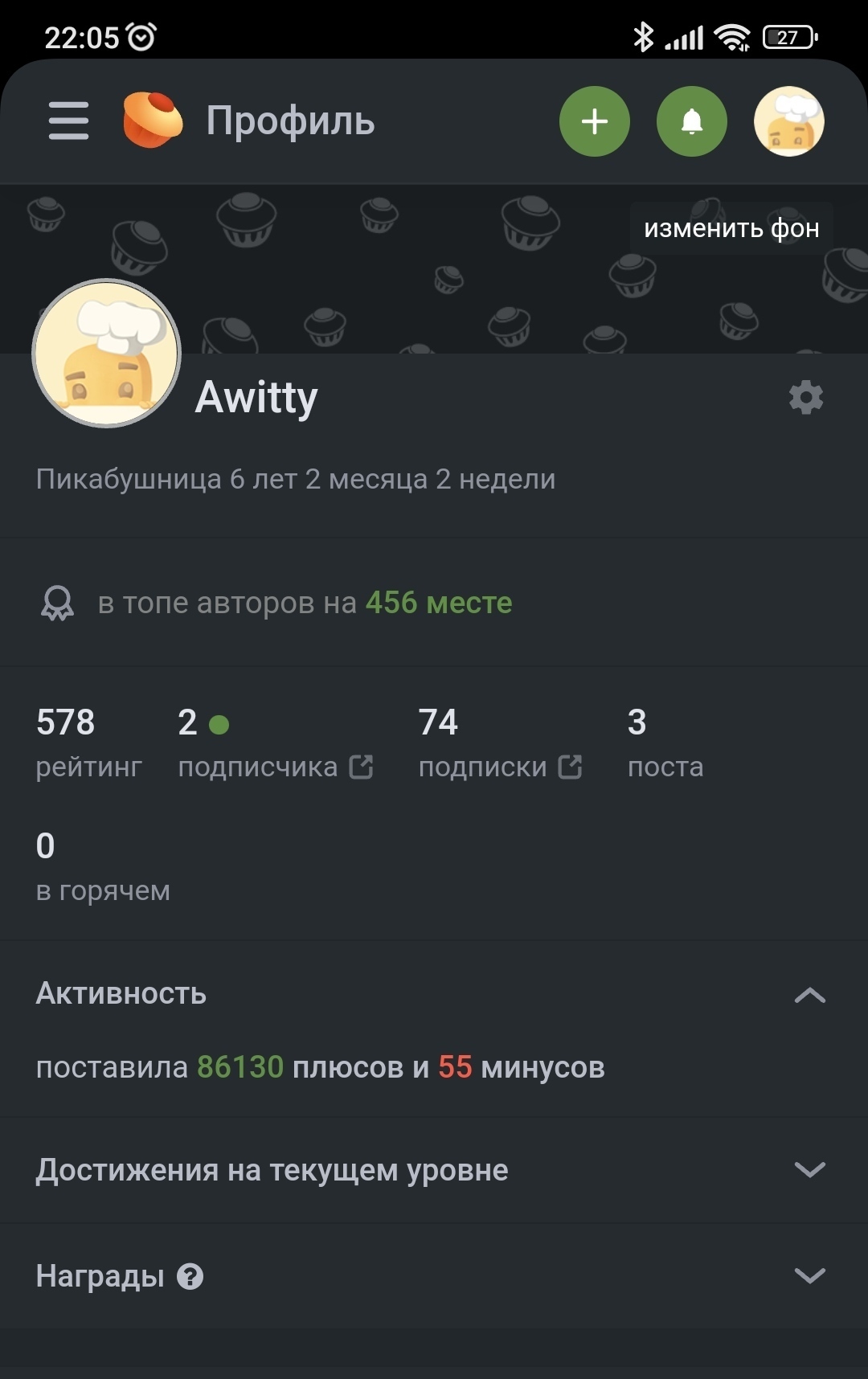Image resolution: width=868 pixels, height=1379 pixels.
Task: Open the hamburger drawer menu
Action: 68,121
